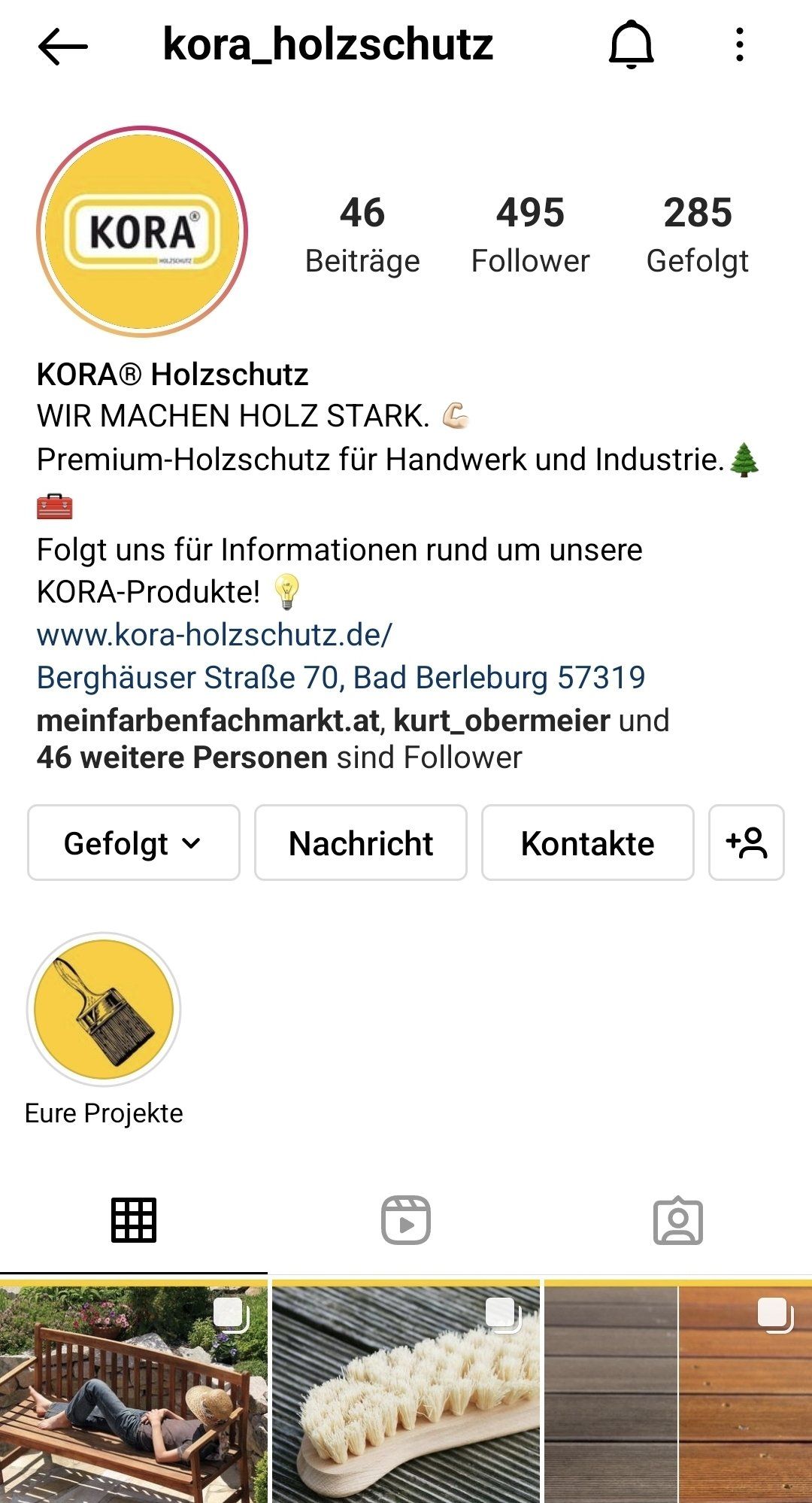Screen dimensions: 812x1503
Task: Send a message via Nachricht button
Action: pyautogui.click(x=360, y=843)
